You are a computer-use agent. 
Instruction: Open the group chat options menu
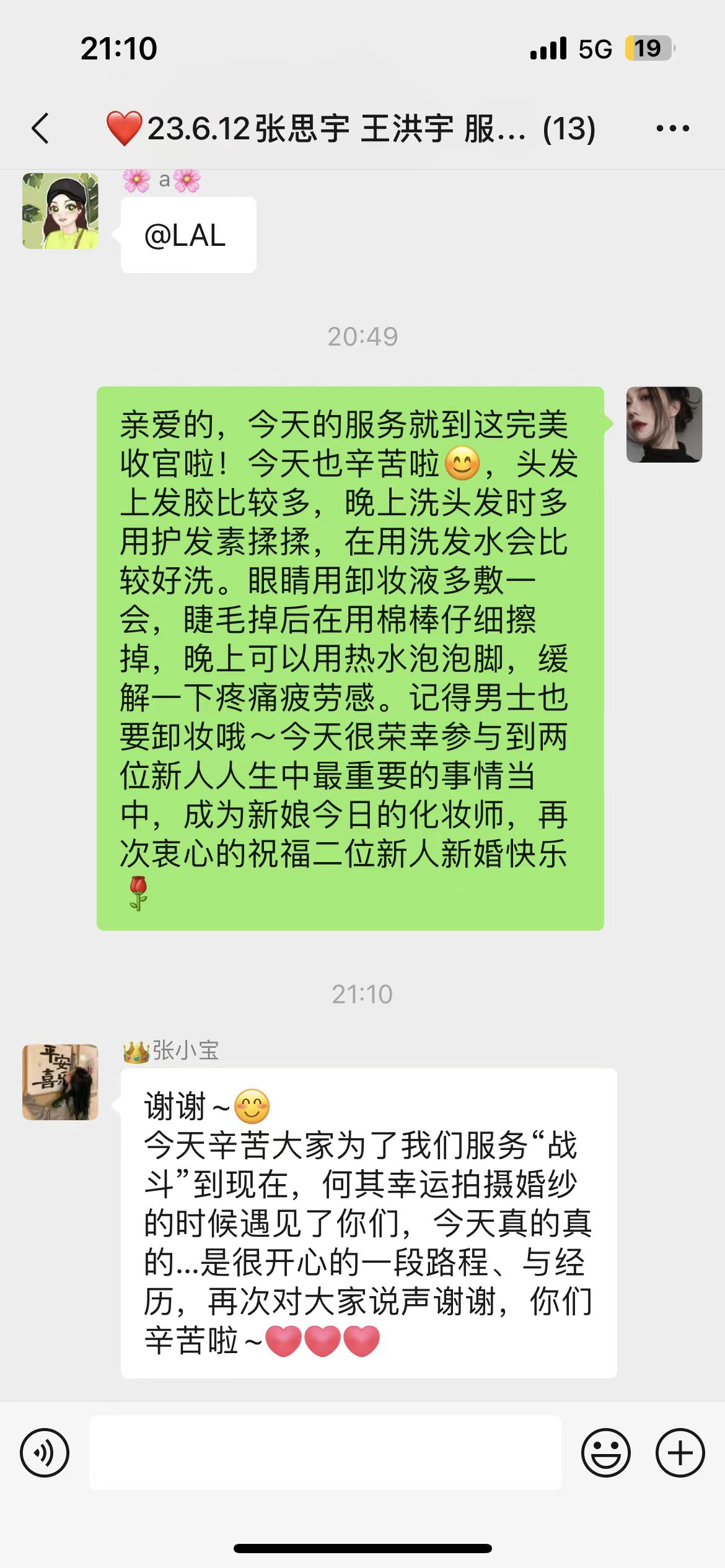point(672,129)
